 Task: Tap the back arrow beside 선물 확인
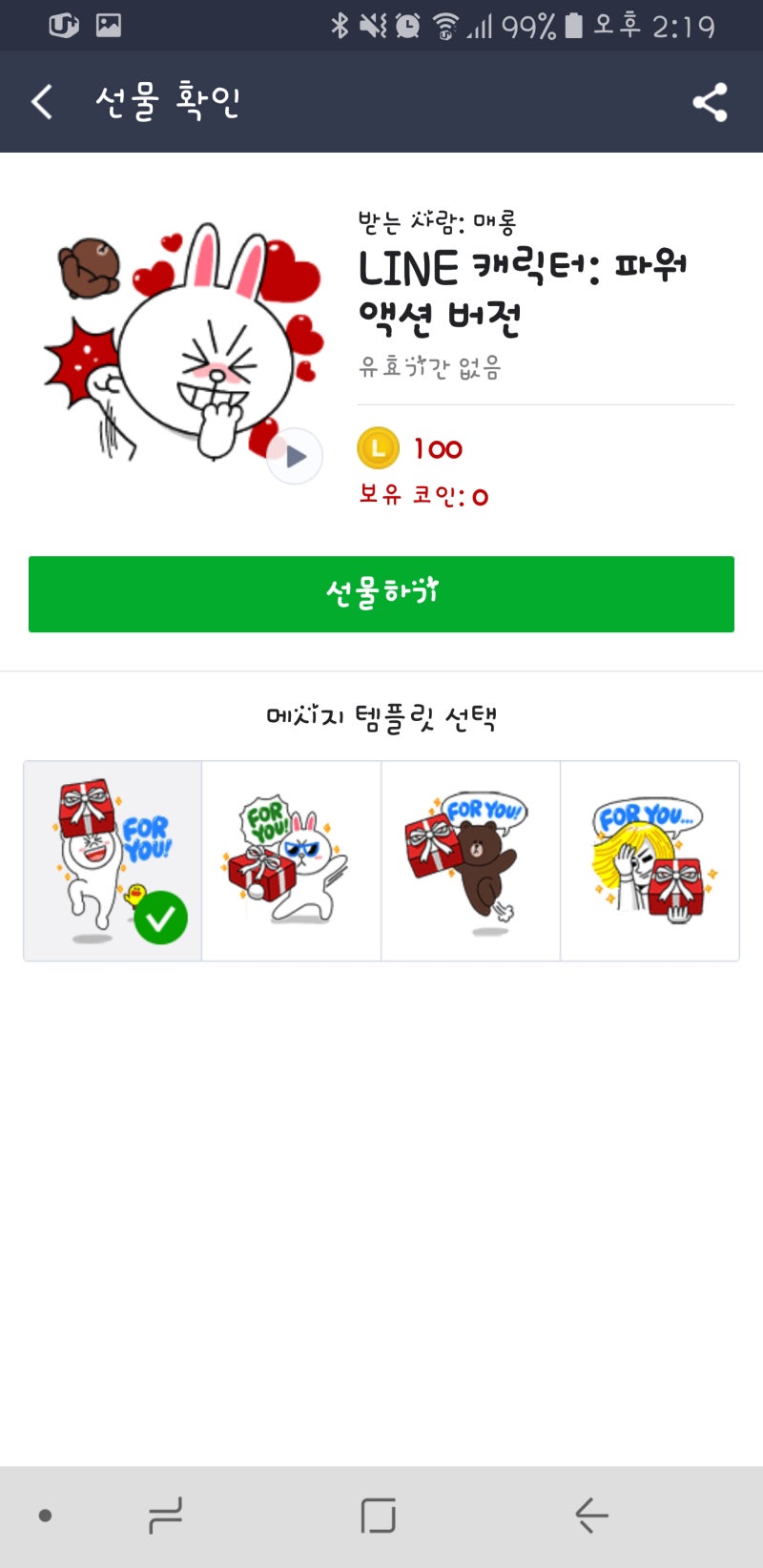(40, 101)
